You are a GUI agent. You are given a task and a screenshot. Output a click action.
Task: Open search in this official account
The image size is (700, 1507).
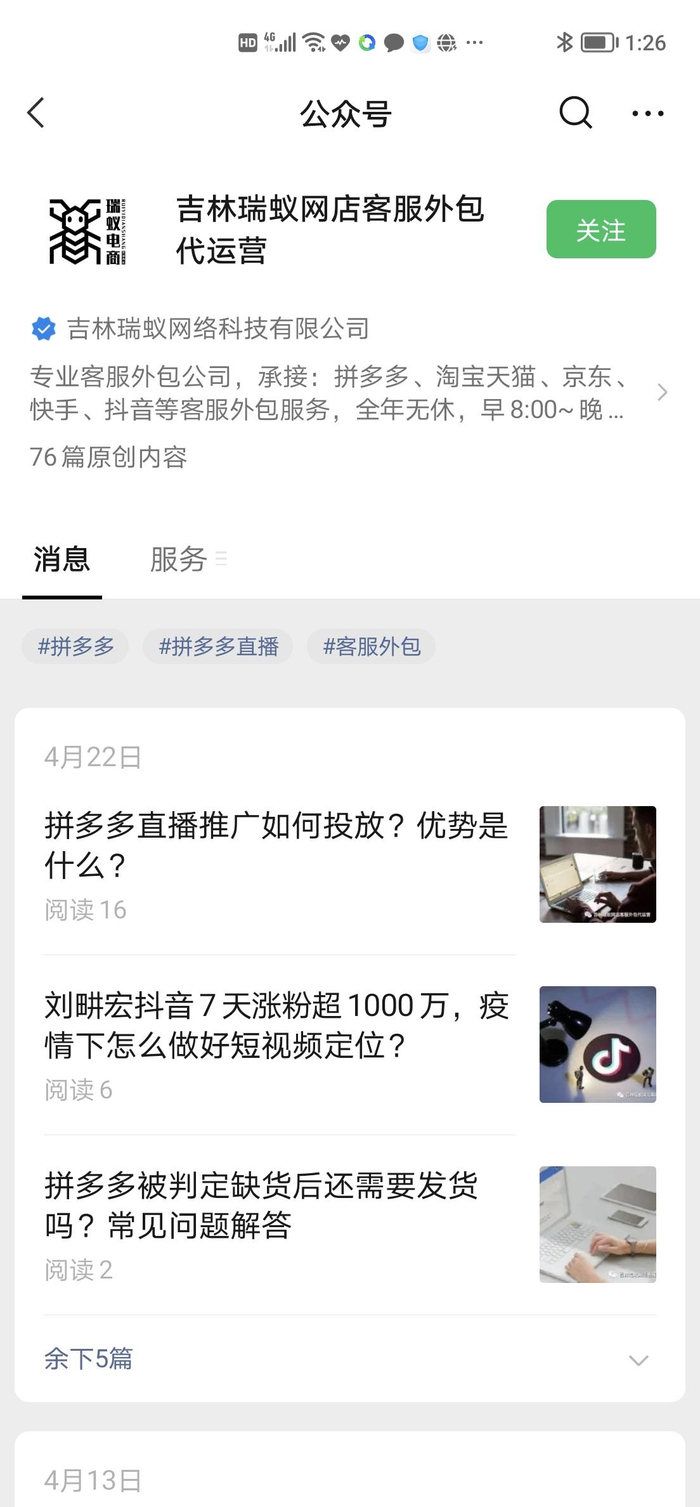(x=575, y=113)
